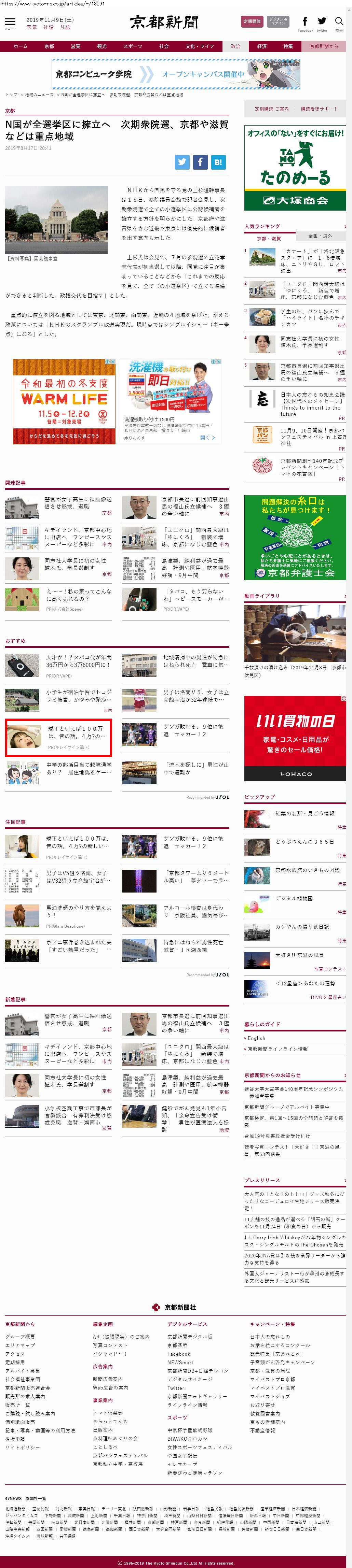
Task: Switch ranking to 全国・海外 tab
Action: (x=320, y=236)
